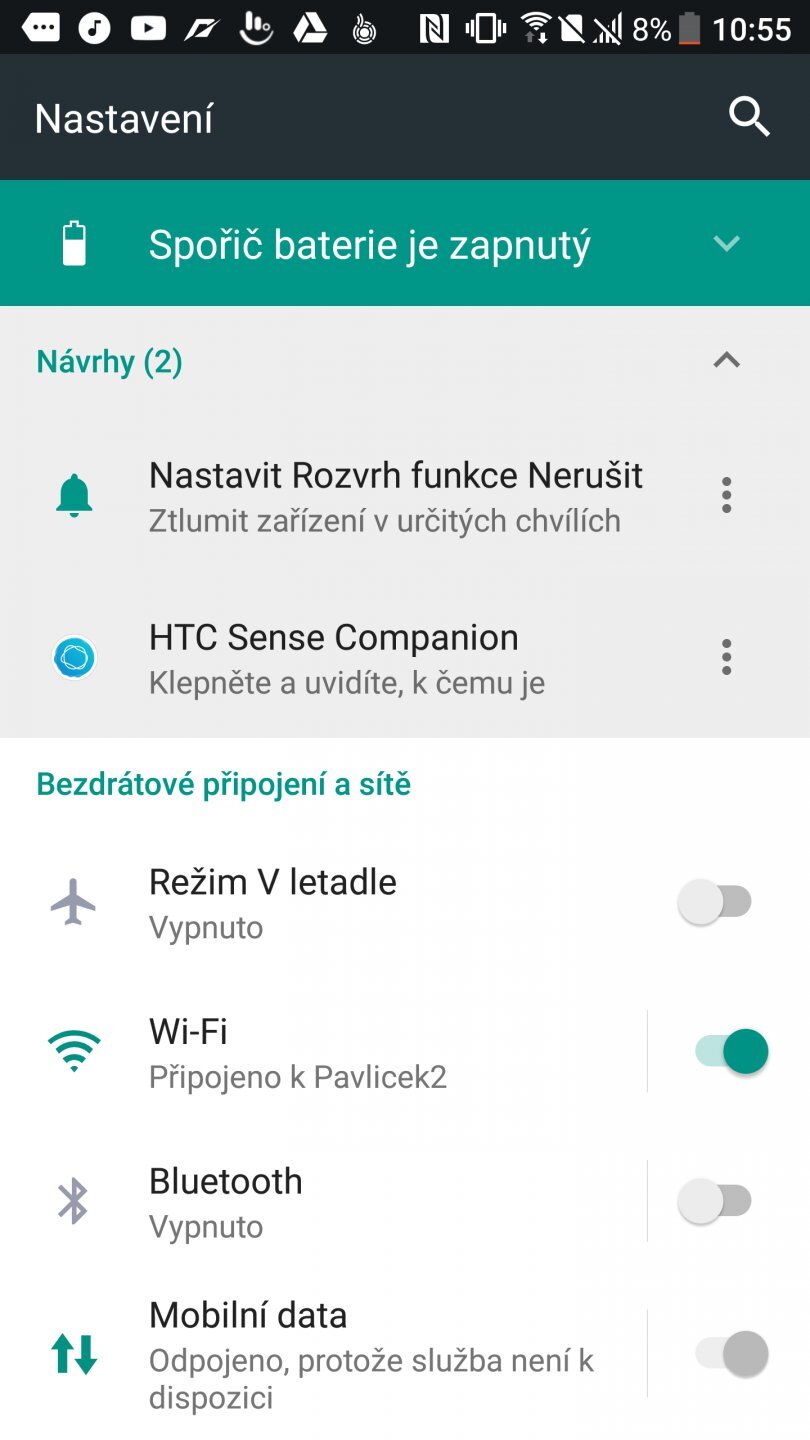Turn on Bluetooth via the switch
The height and width of the screenshot is (1440, 810).
pos(713,1200)
